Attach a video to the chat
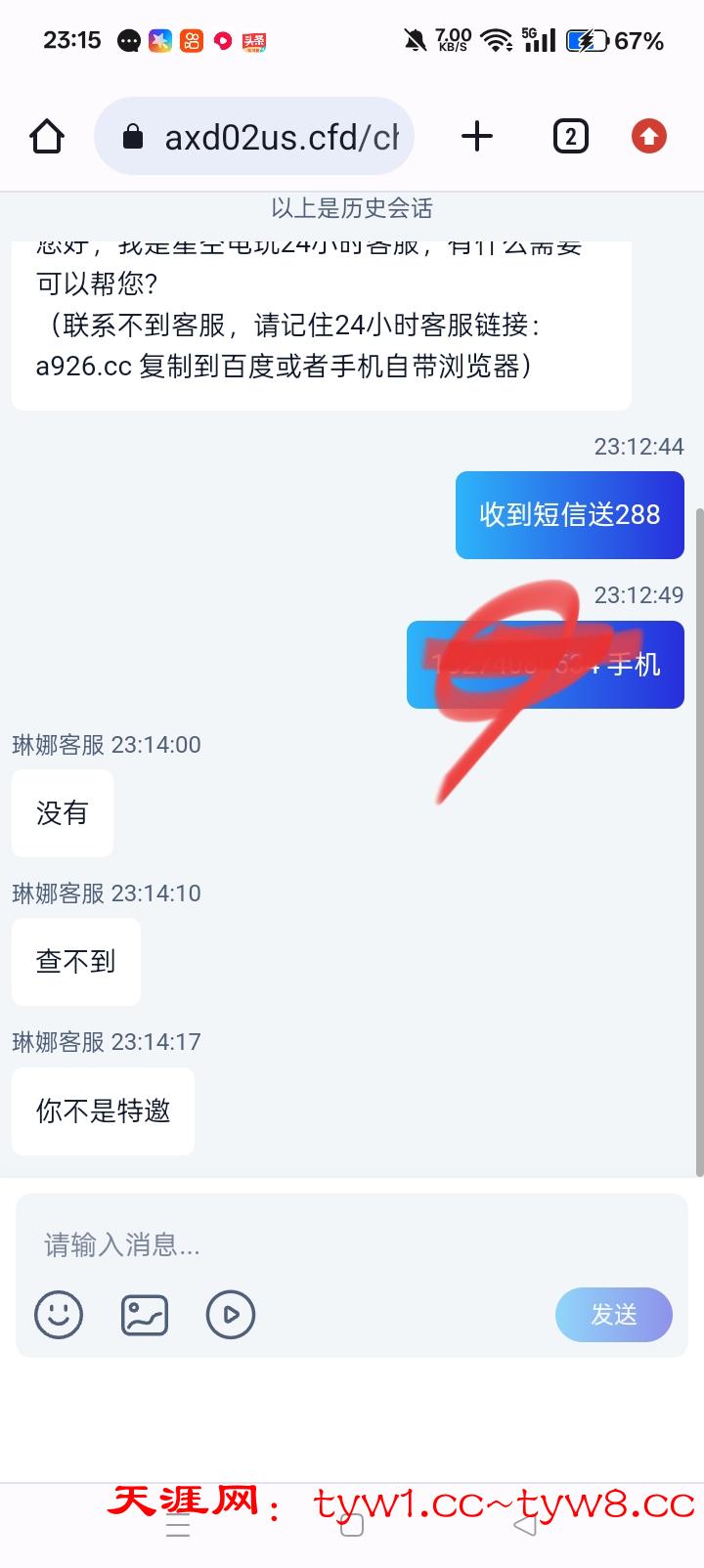704x1568 pixels. (x=231, y=1314)
